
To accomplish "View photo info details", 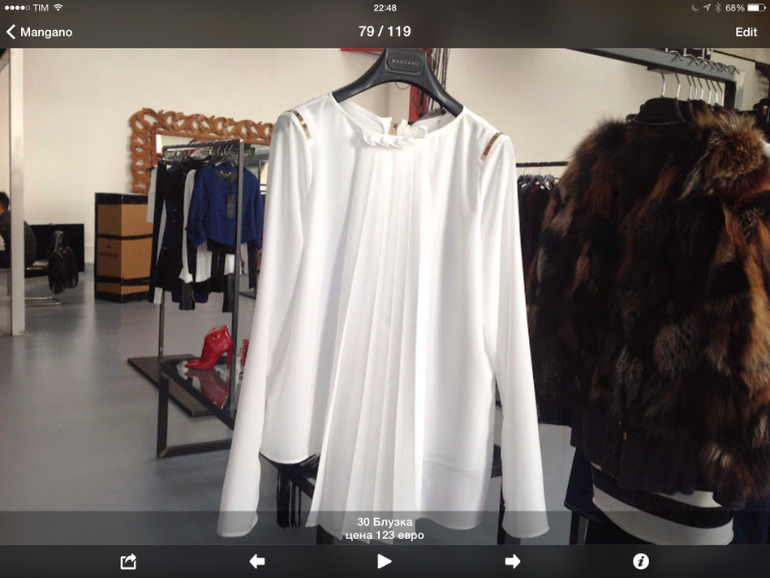I will tap(641, 561).
